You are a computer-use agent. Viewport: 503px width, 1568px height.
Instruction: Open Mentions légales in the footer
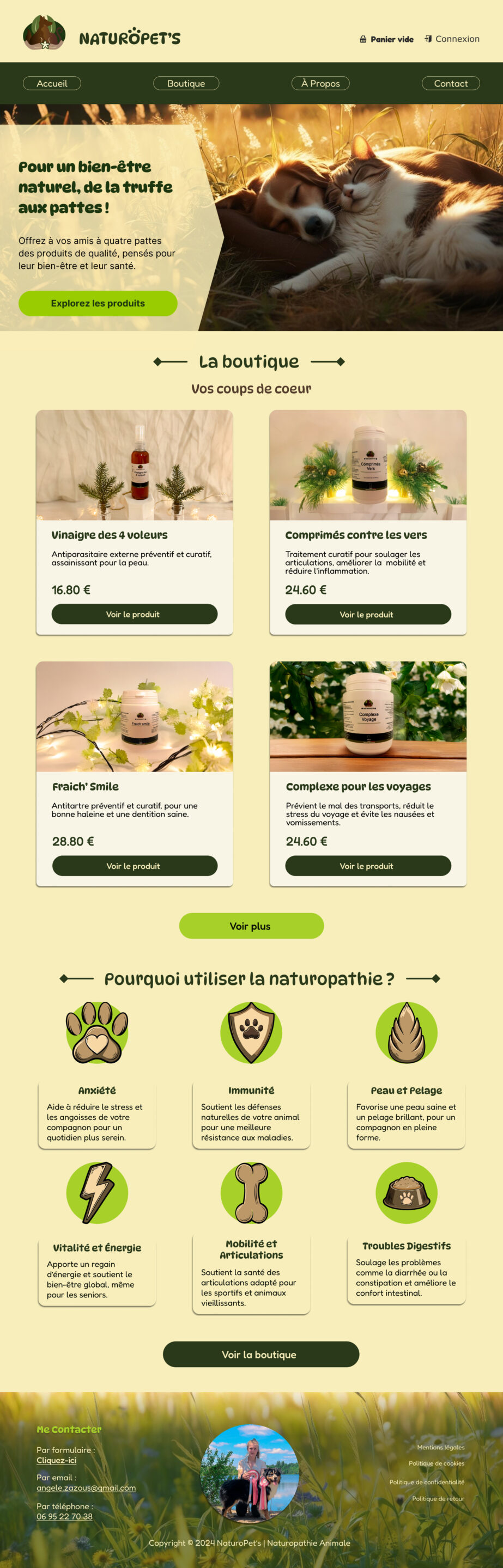coord(440,1448)
